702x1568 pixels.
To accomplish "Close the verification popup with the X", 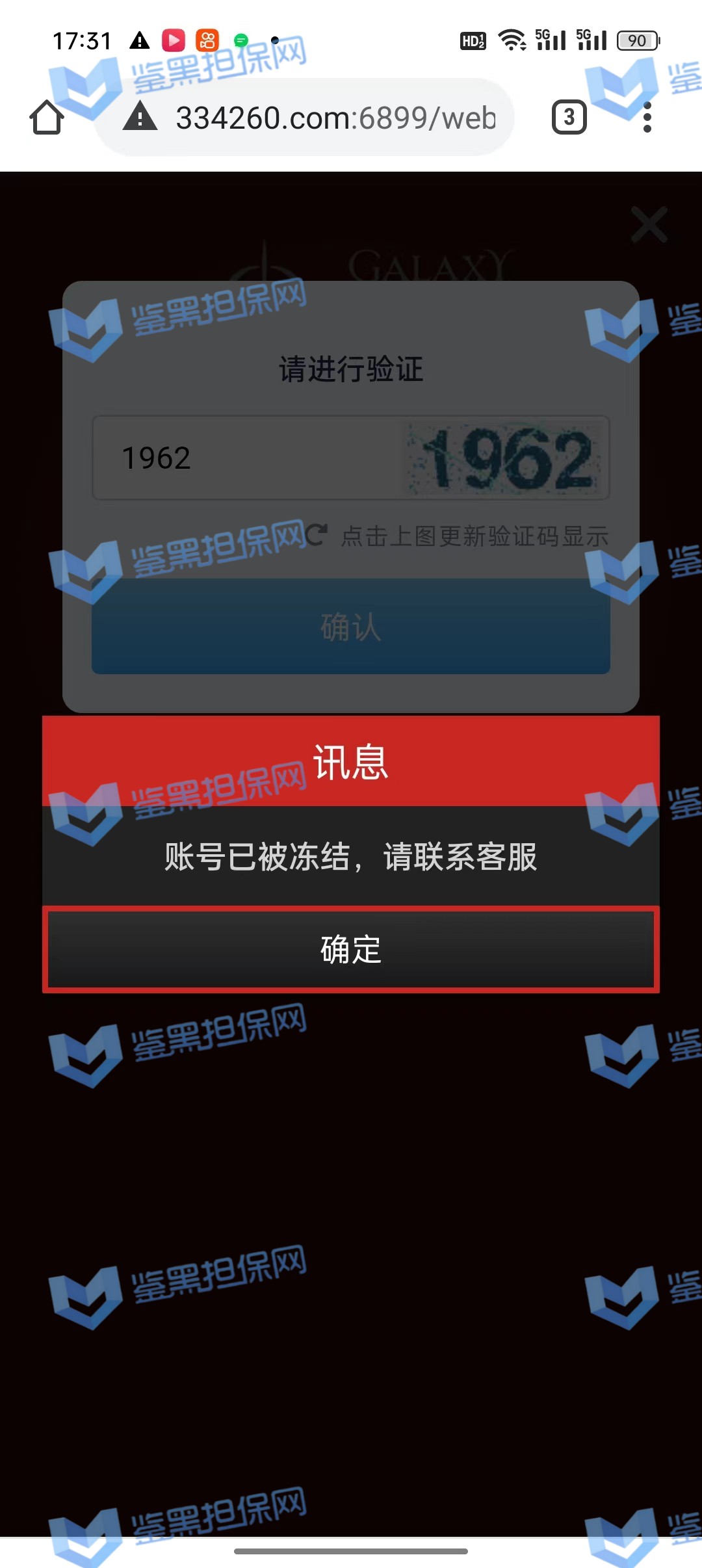I will tap(649, 225).
